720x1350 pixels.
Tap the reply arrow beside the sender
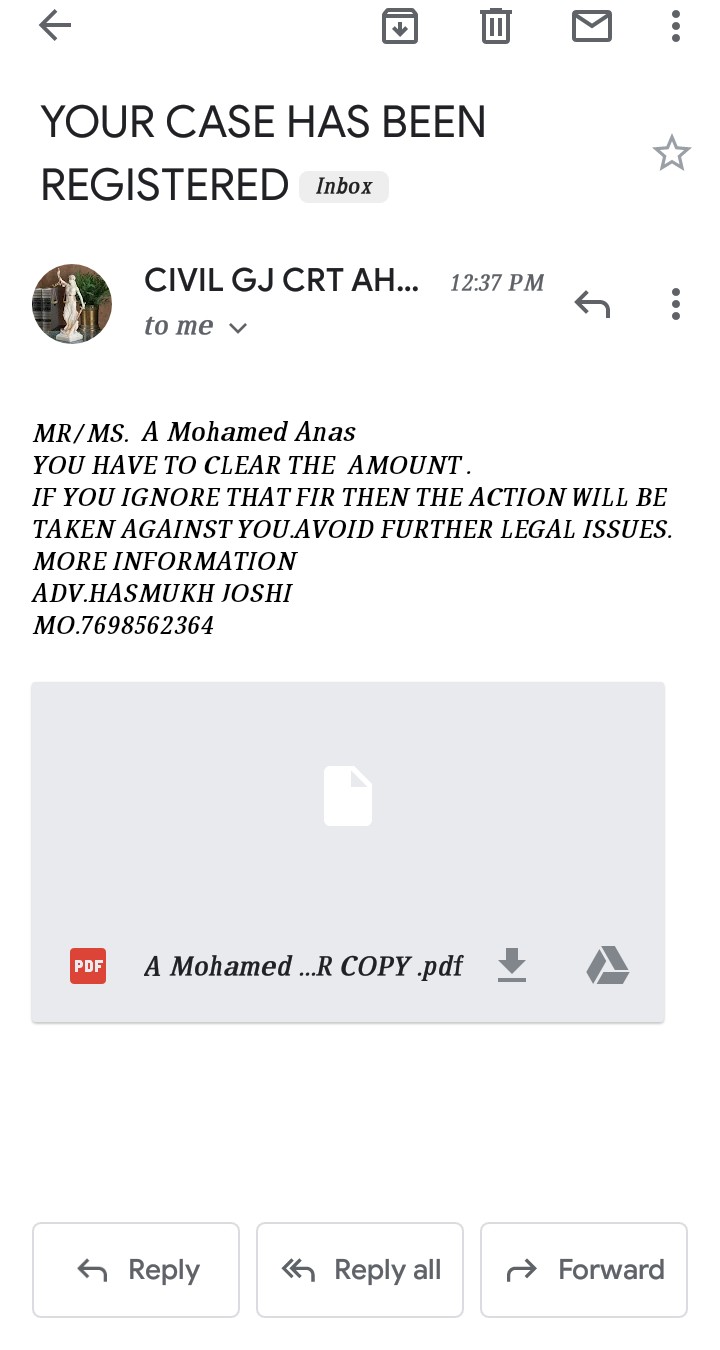pos(592,304)
